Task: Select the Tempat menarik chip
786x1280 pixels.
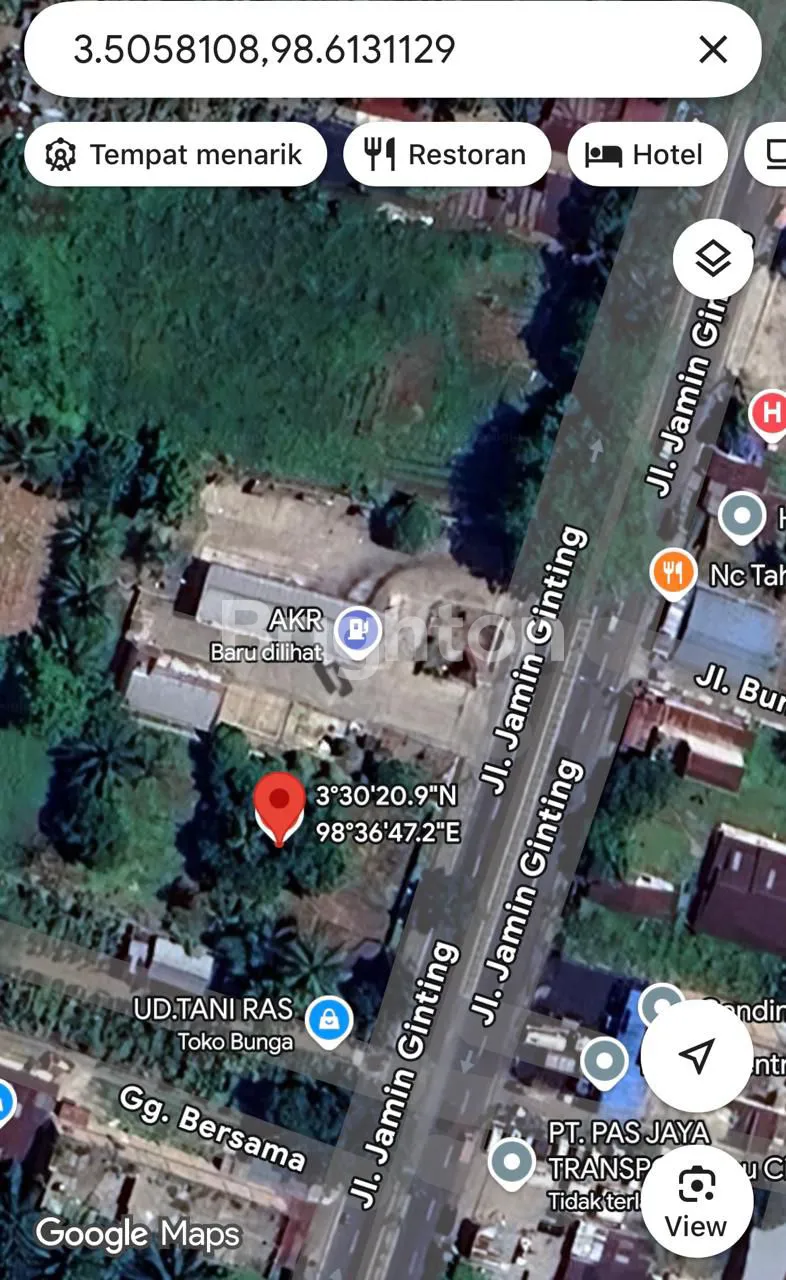Action: click(176, 155)
